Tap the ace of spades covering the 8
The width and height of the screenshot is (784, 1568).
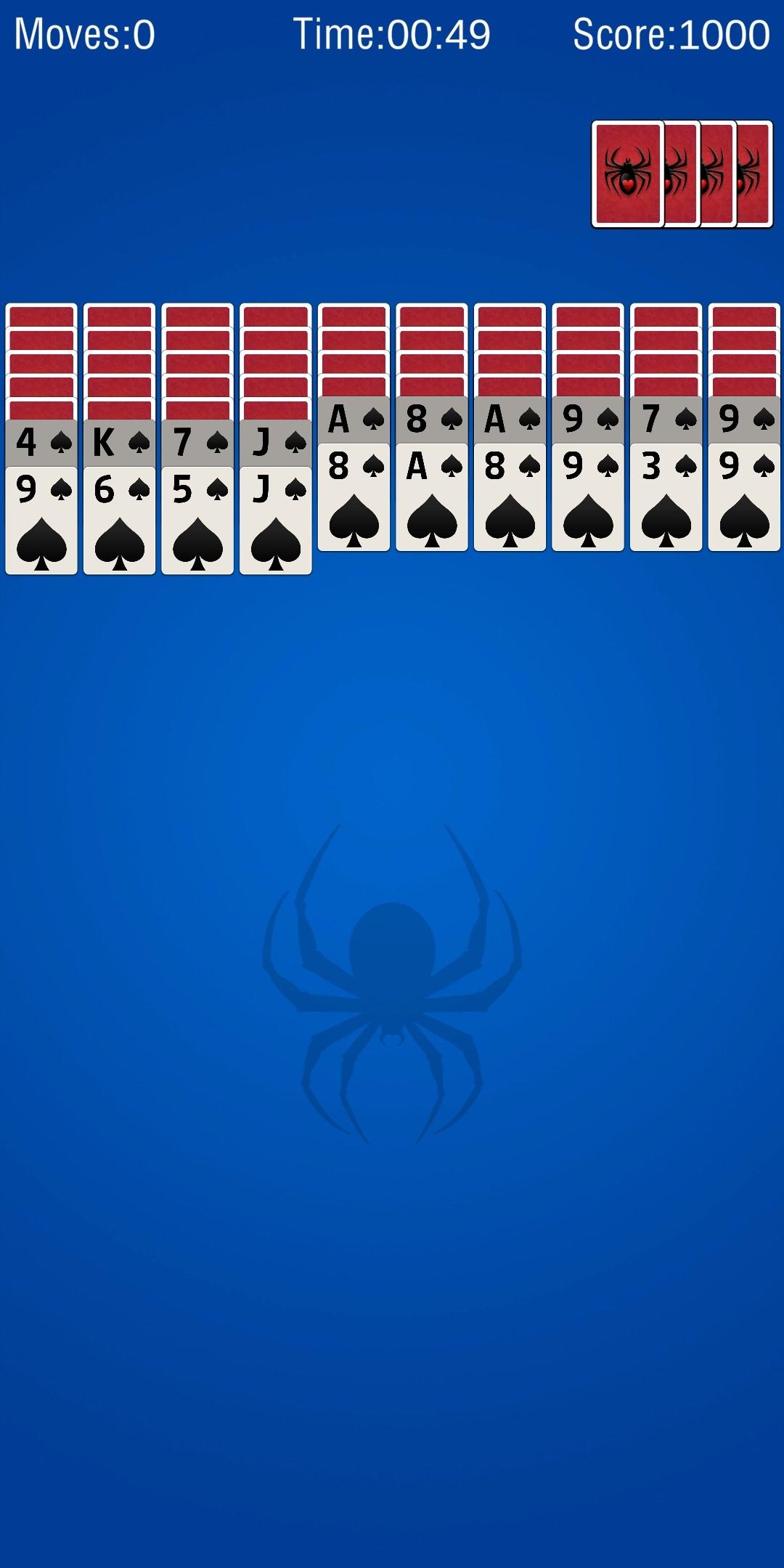pyautogui.click(x=431, y=497)
